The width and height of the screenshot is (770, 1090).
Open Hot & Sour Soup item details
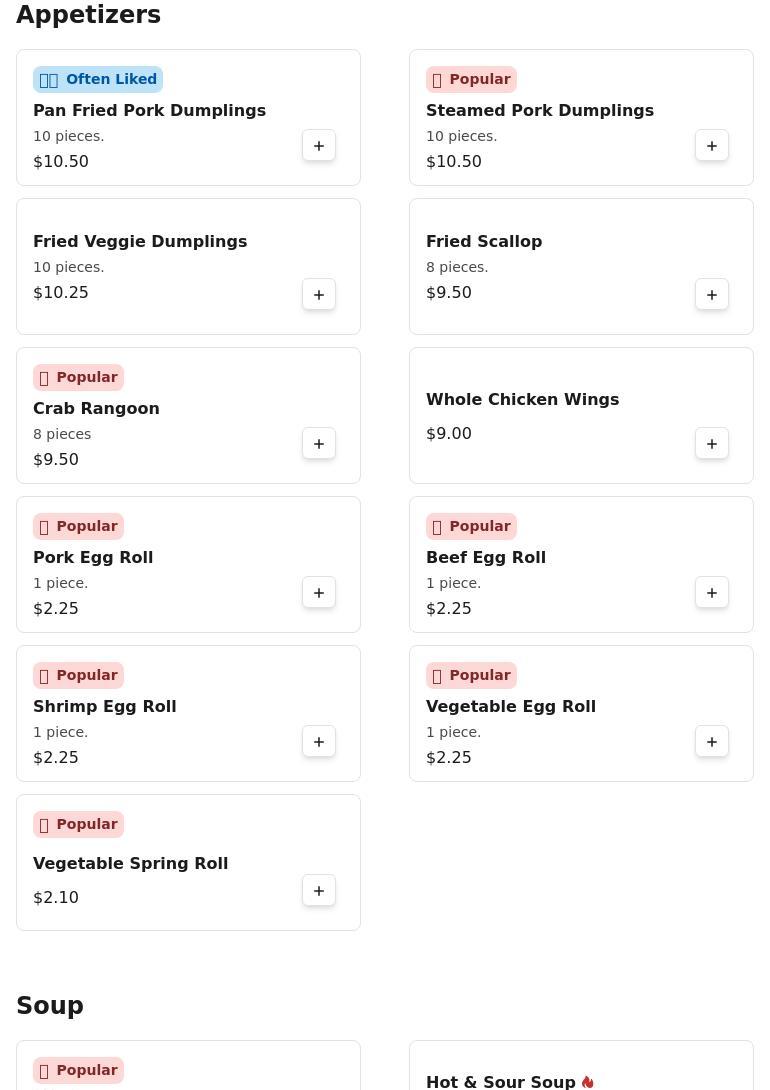tap(501, 1081)
